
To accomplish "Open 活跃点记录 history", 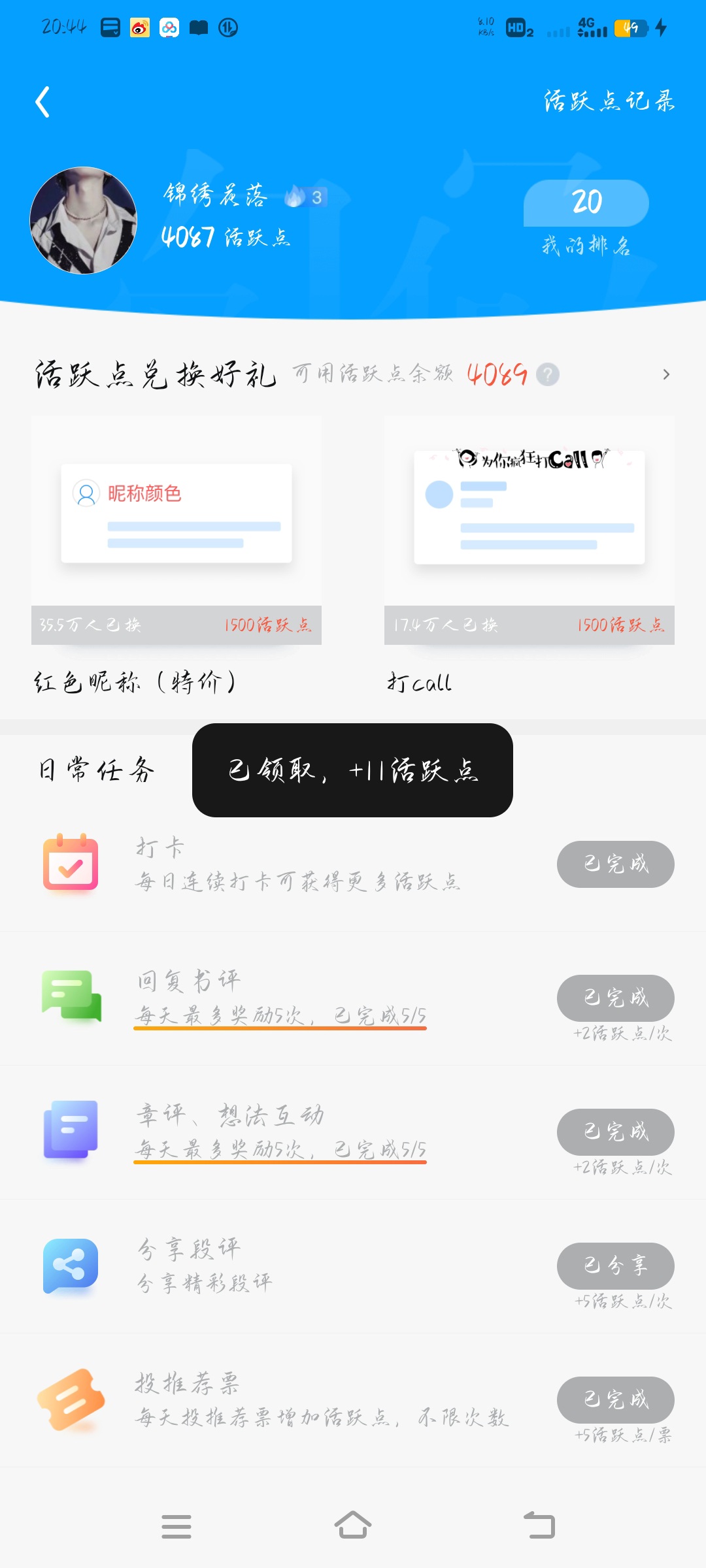I will coord(609,101).
